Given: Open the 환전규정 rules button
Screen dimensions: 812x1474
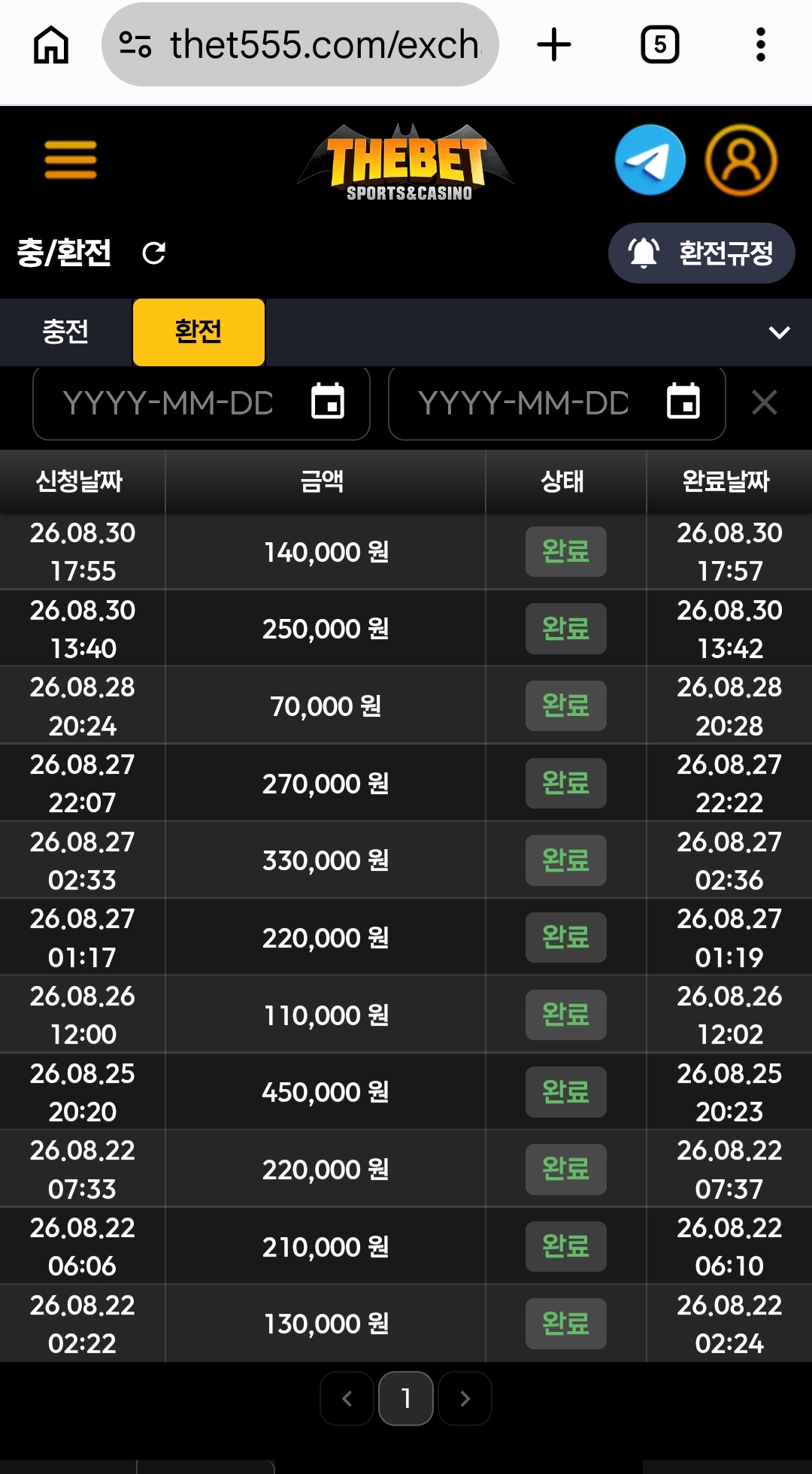Looking at the screenshot, I should (701, 253).
